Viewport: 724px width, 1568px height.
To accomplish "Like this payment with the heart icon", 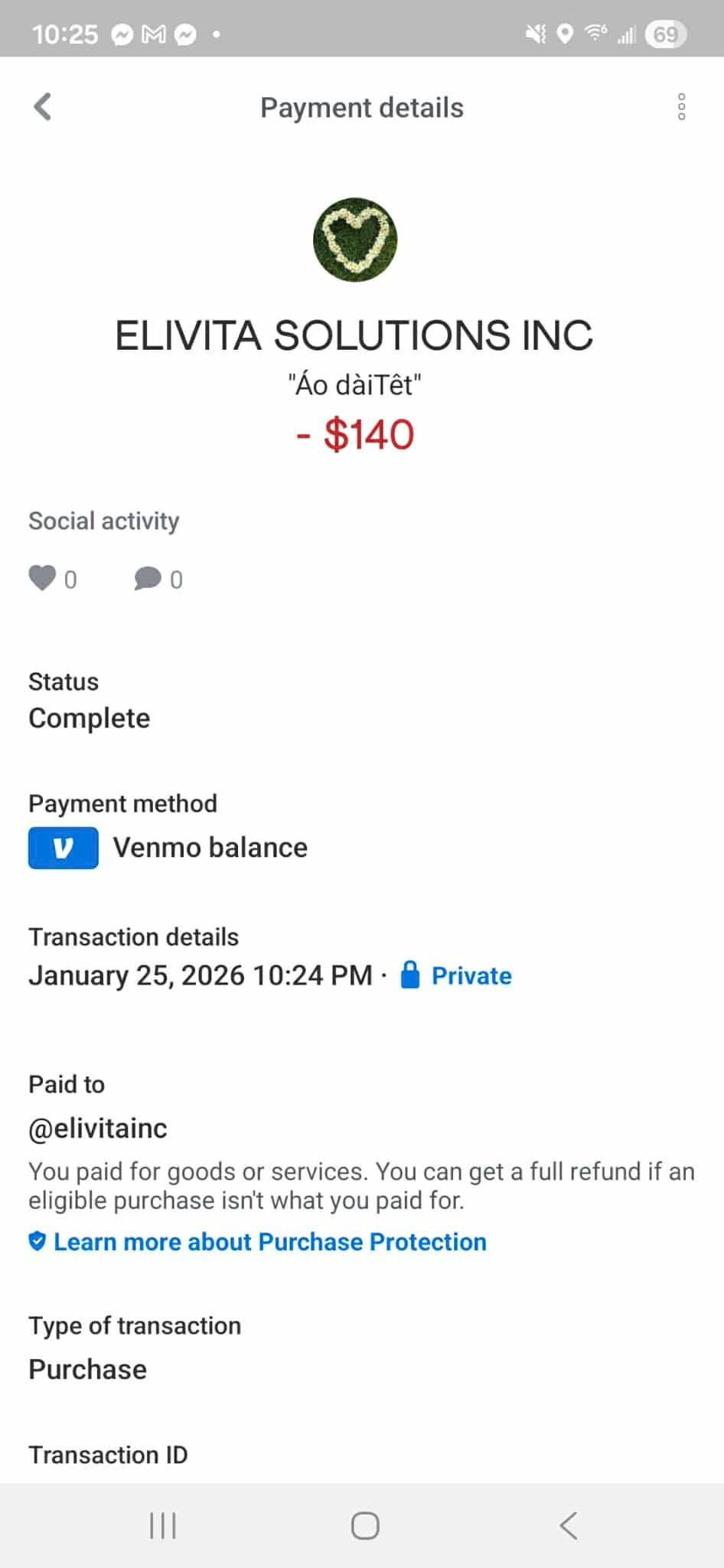I will pos(43,578).
